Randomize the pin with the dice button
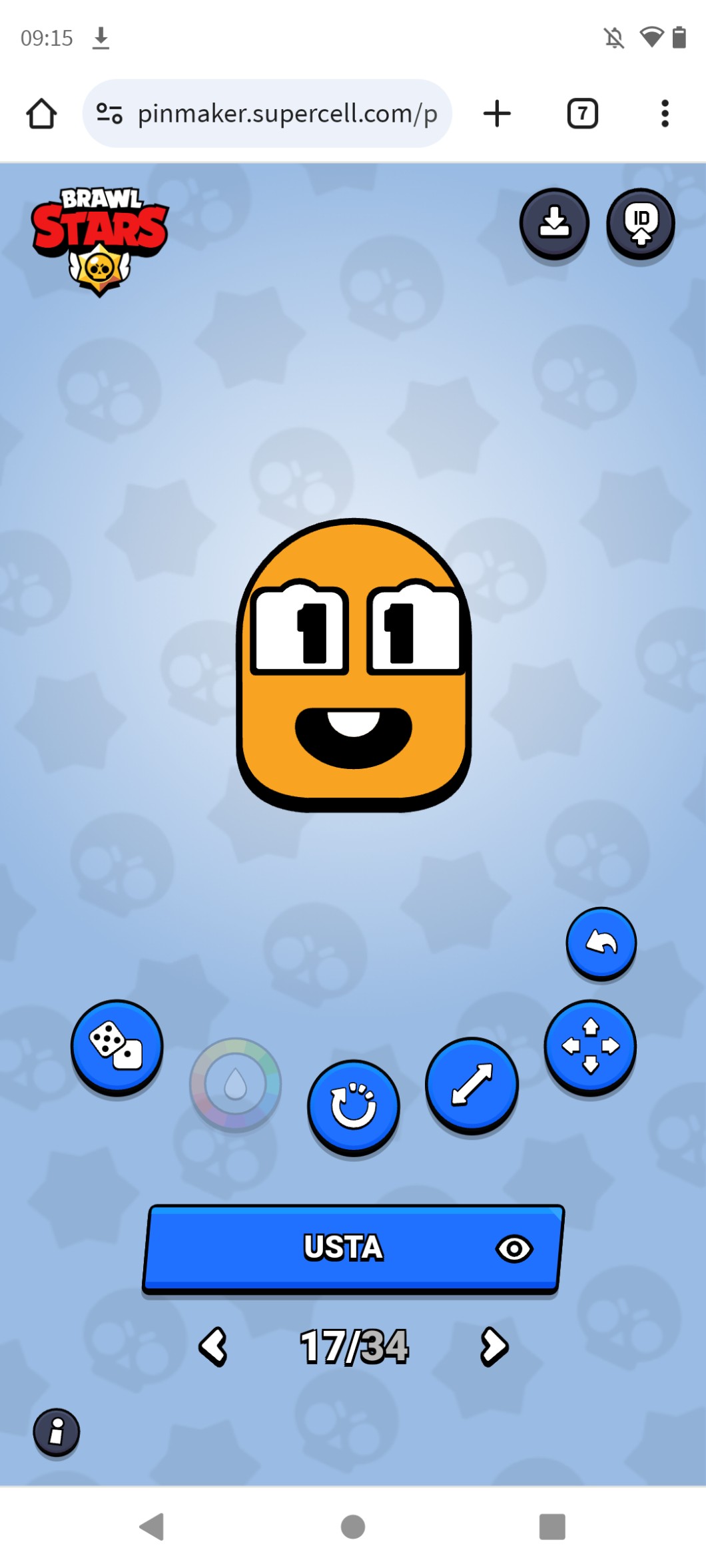This screenshot has height=1568, width=706. 117,1045
